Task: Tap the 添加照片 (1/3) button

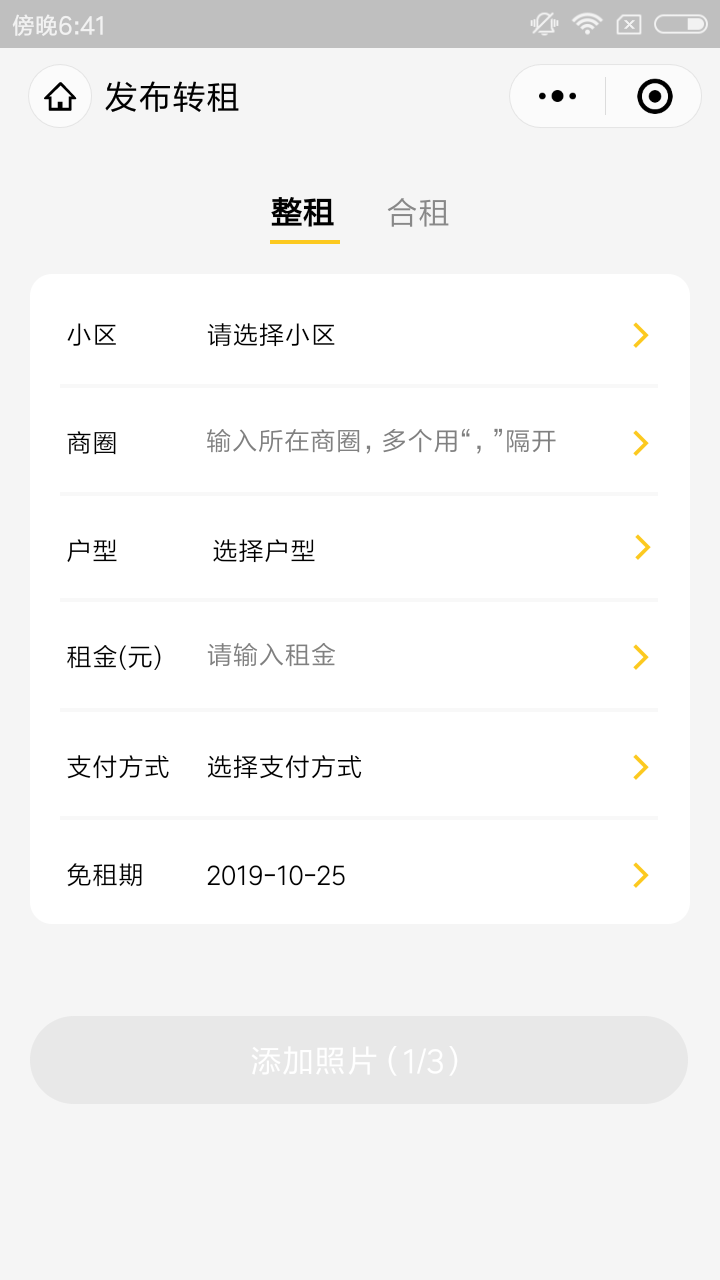Action: point(359,1060)
